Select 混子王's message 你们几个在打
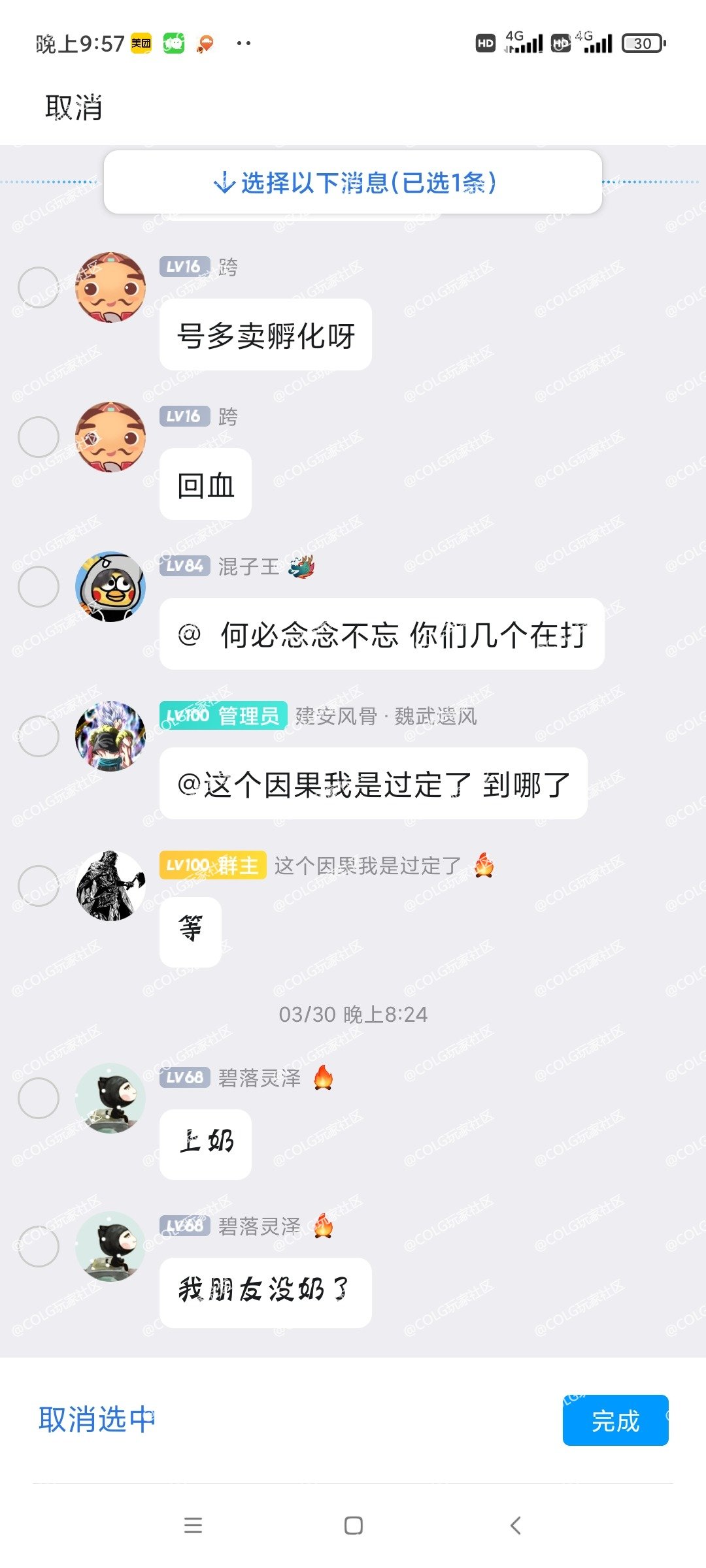706x1568 pixels. tap(39, 587)
